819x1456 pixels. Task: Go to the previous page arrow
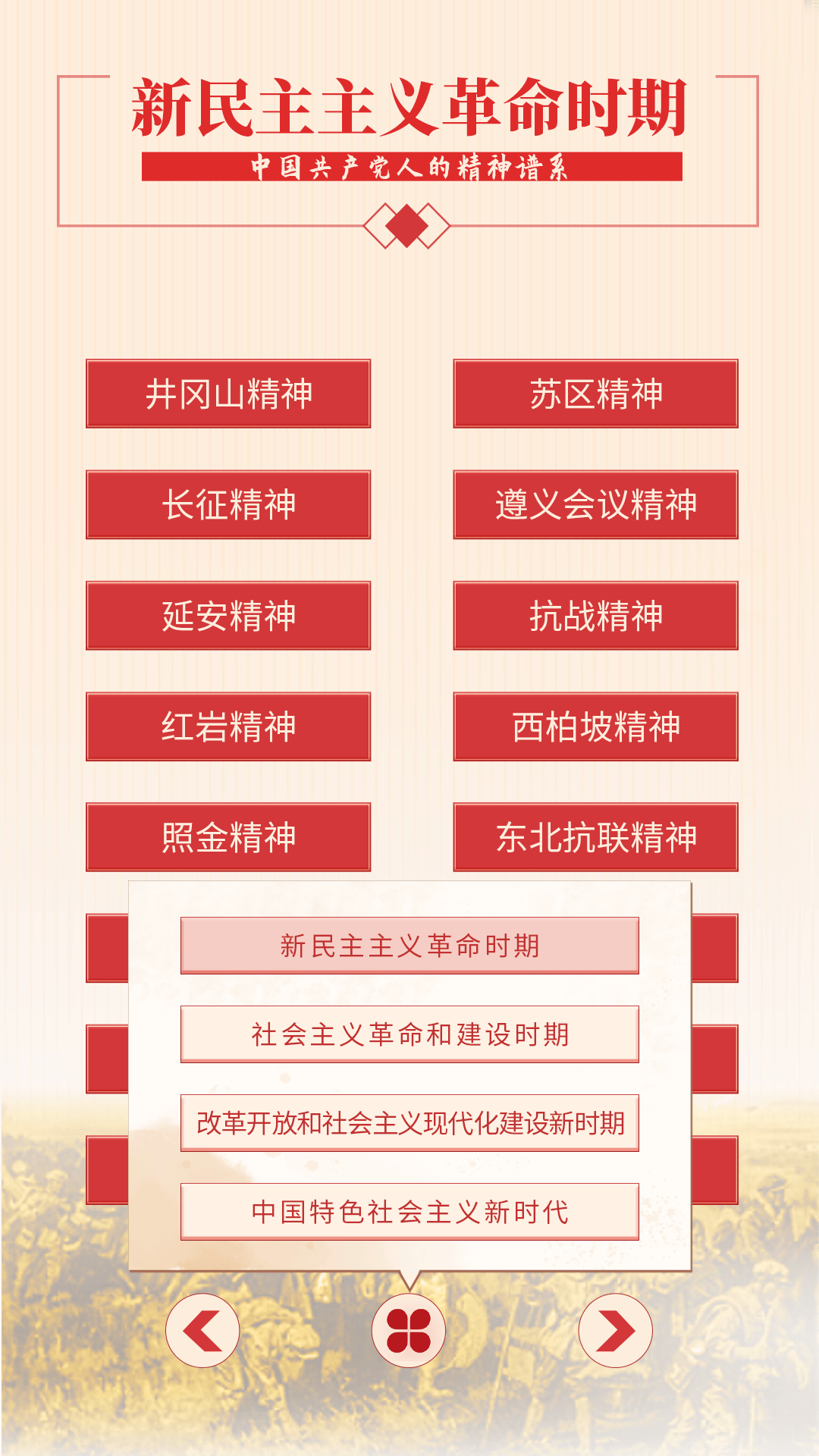click(x=202, y=1331)
